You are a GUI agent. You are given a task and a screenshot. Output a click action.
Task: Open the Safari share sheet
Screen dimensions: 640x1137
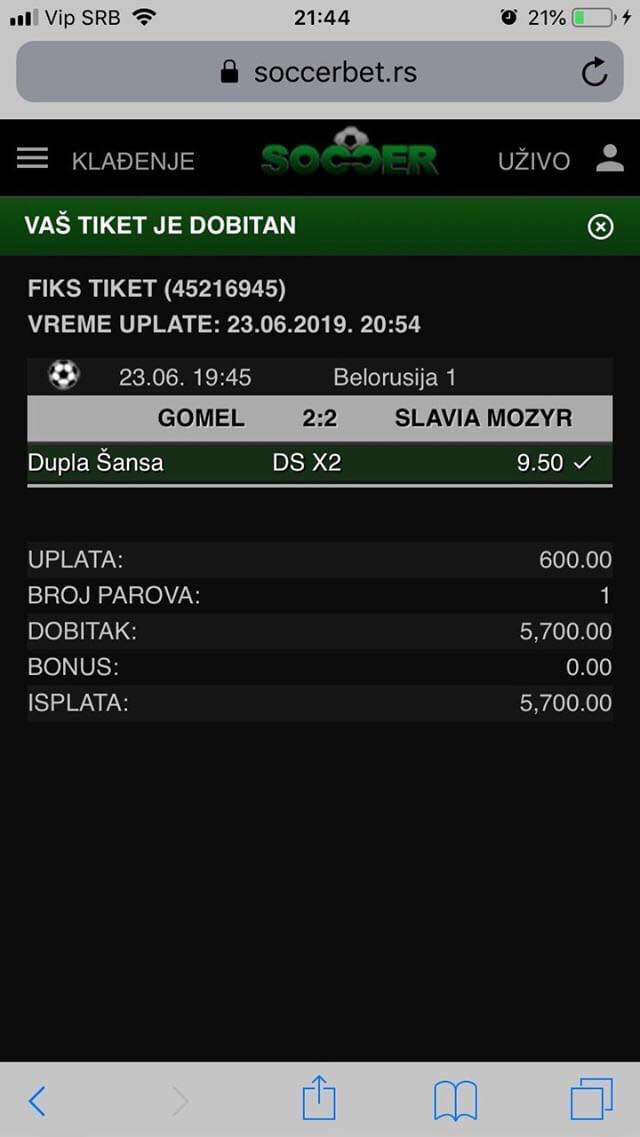pos(319,1097)
